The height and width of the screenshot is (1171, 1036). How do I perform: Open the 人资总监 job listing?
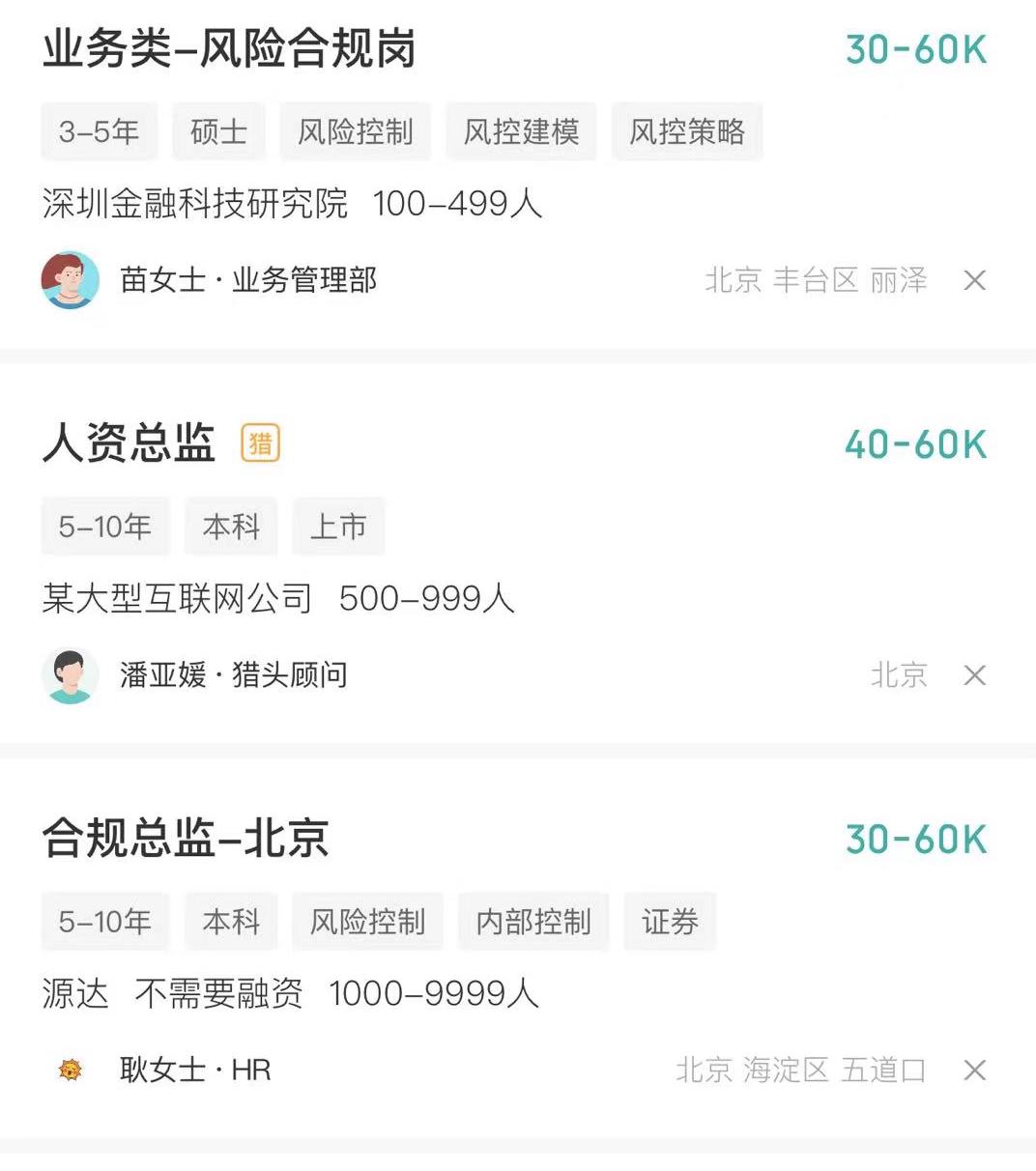pyautogui.click(x=129, y=443)
